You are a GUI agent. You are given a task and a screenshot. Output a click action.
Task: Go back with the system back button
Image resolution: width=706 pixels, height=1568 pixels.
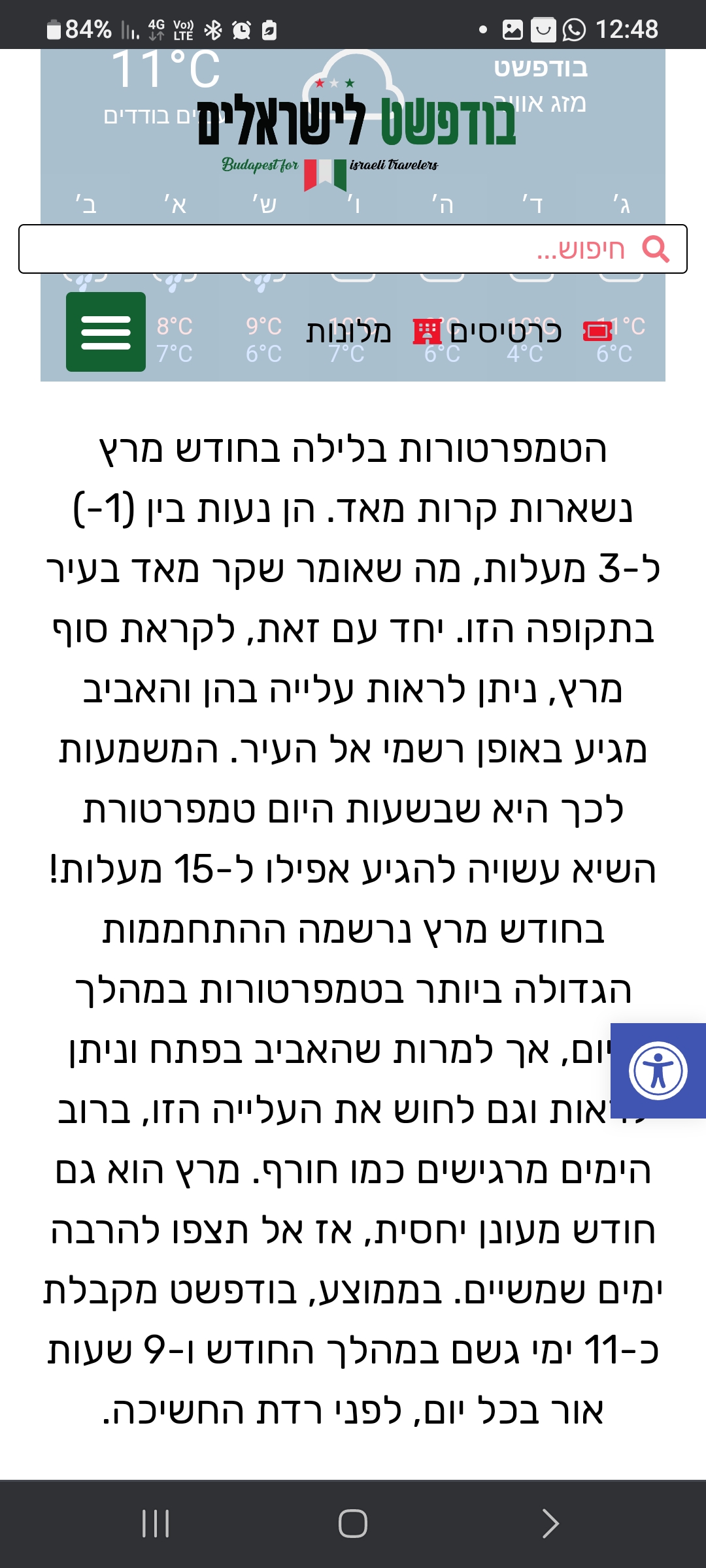pyautogui.click(x=550, y=1524)
